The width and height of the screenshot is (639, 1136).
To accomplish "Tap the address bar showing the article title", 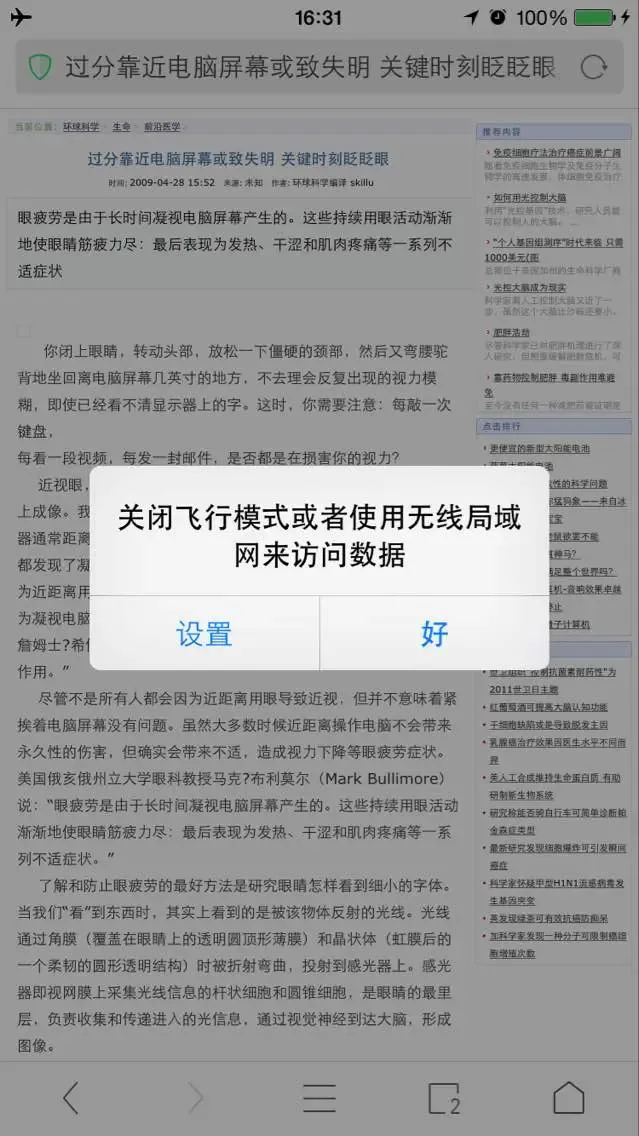I will pyautogui.click(x=310, y=67).
